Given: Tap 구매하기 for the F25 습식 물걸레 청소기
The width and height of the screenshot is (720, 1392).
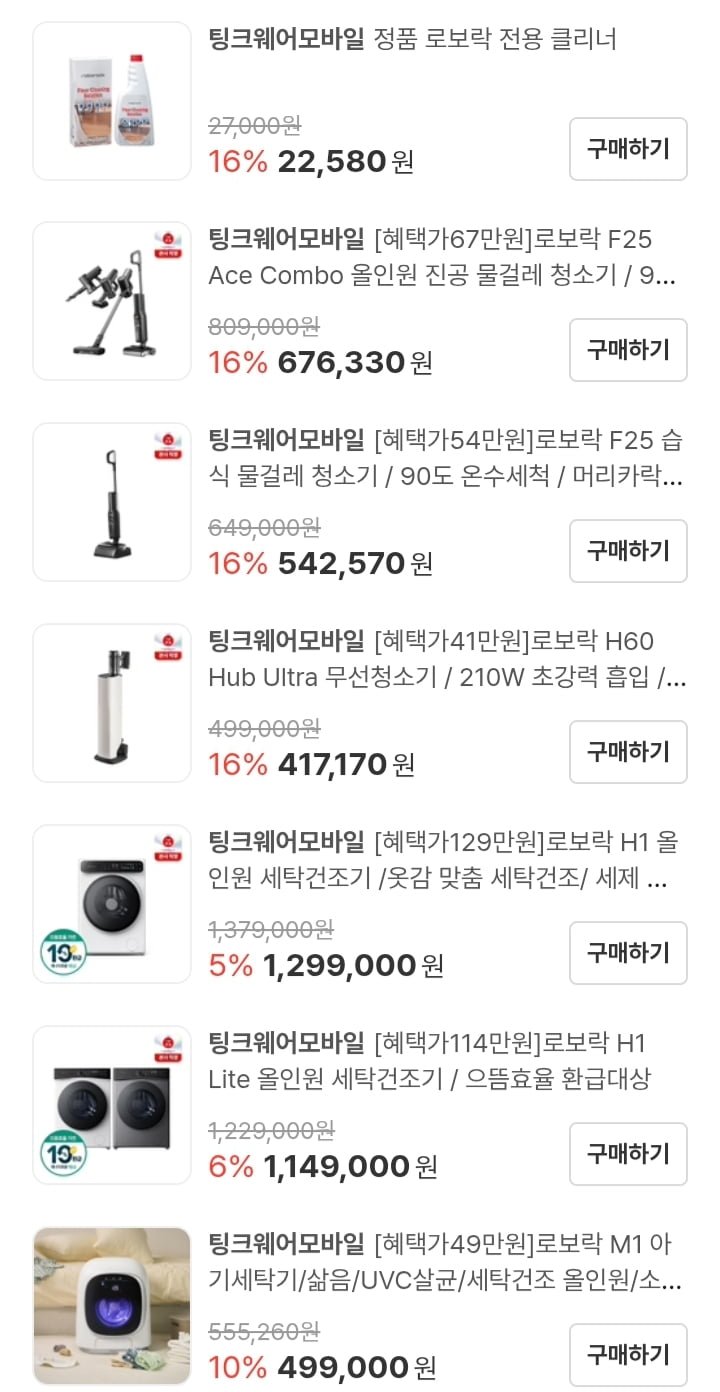Looking at the screenshot, I should 628,551.
